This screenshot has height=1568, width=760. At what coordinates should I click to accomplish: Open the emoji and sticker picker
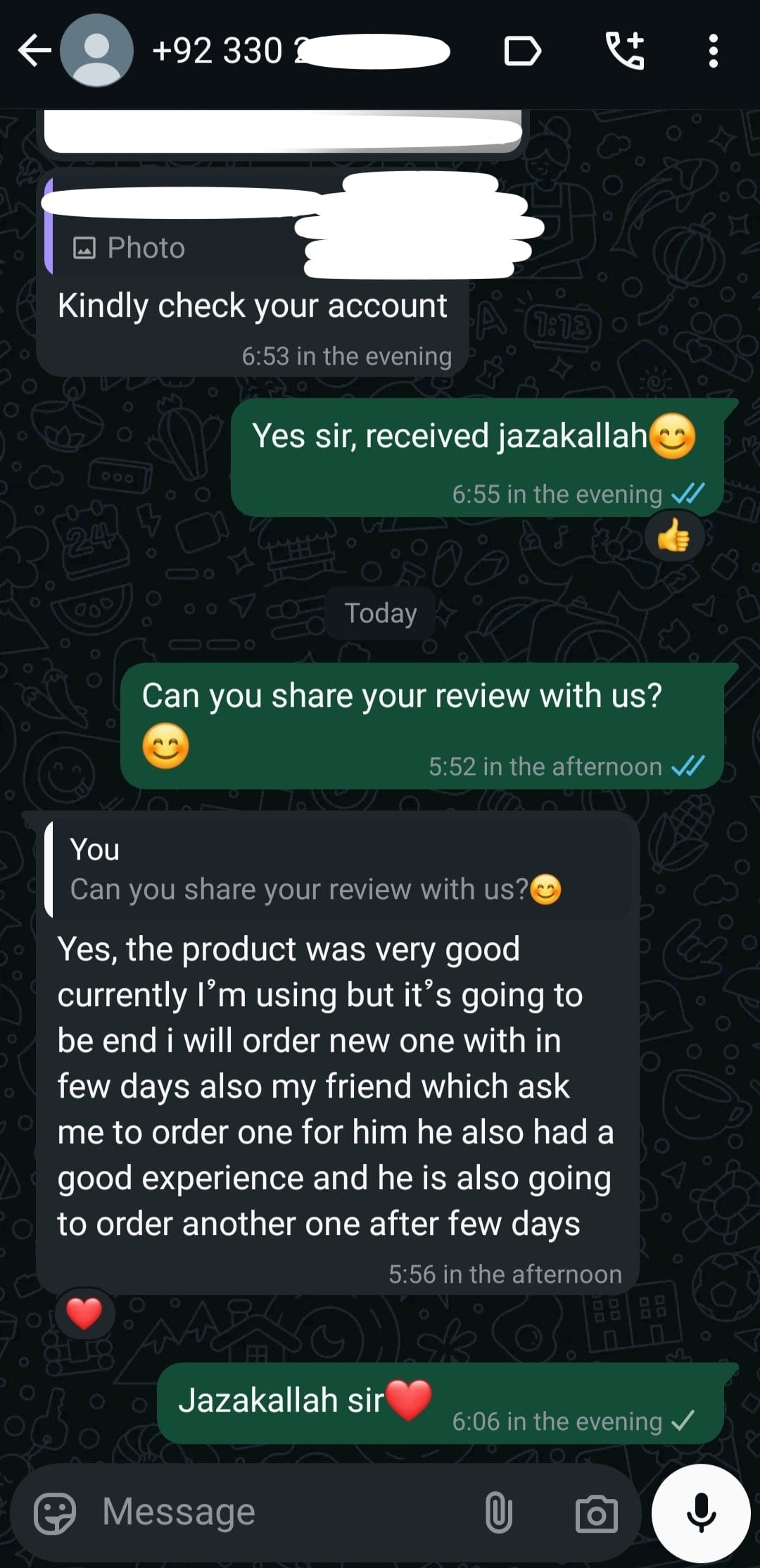coord(55,1512)
